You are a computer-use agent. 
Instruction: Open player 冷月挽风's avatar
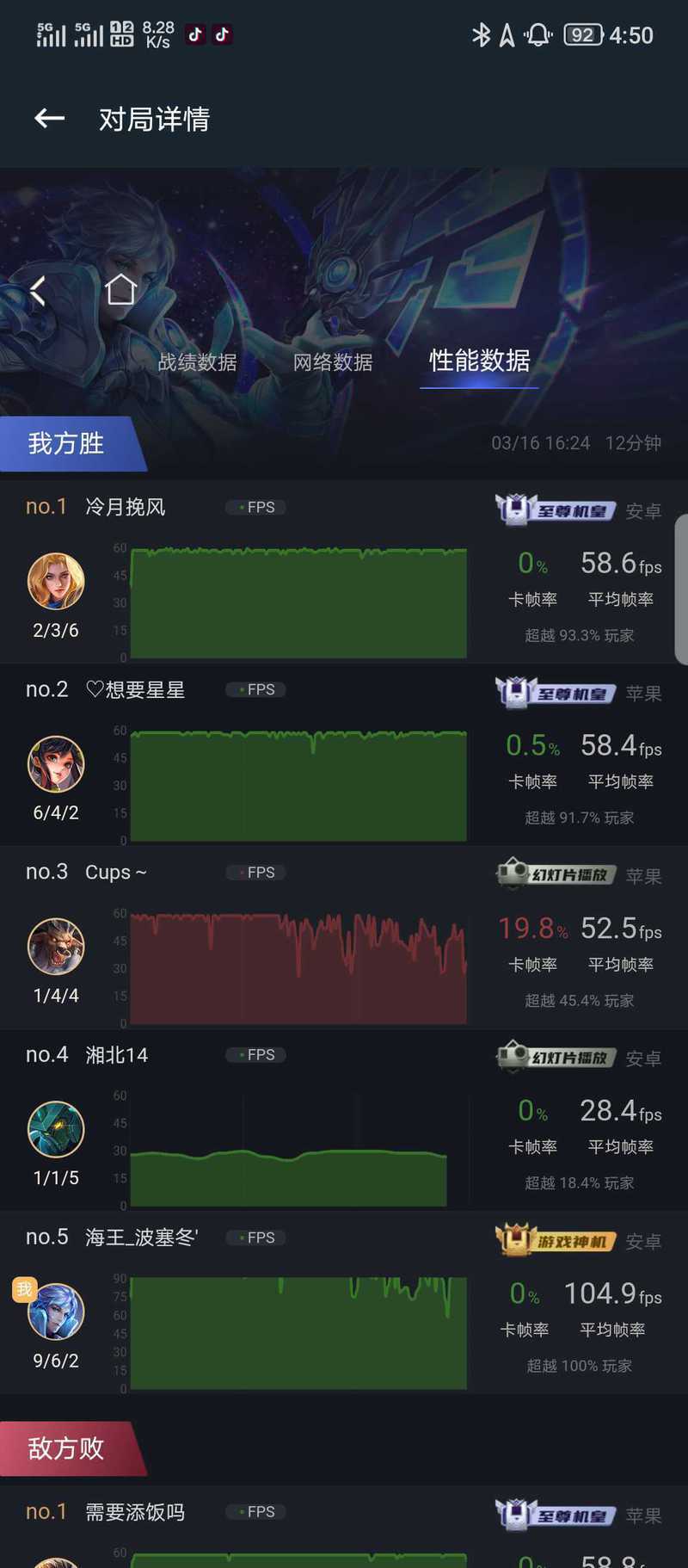click(x=56, y=581)
